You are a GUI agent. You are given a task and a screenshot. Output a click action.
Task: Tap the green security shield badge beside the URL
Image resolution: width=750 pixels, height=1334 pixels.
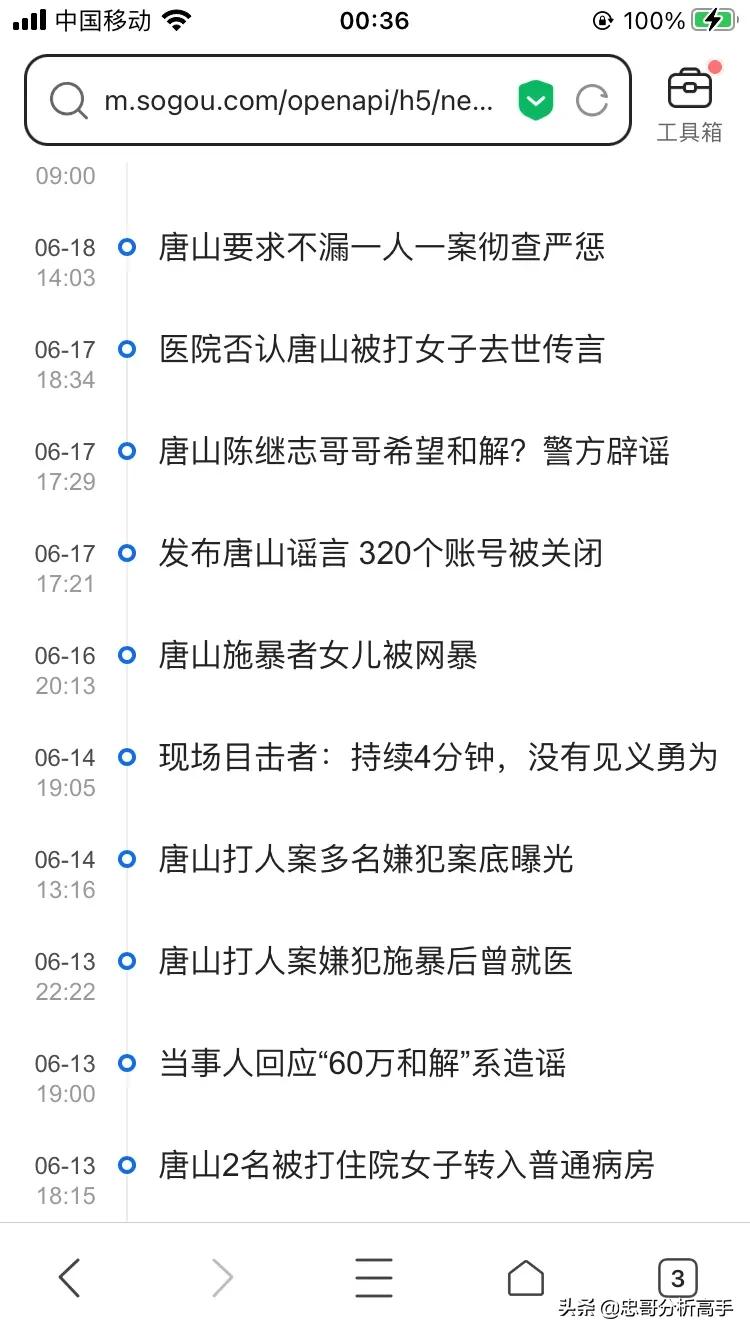pos(536,100)
